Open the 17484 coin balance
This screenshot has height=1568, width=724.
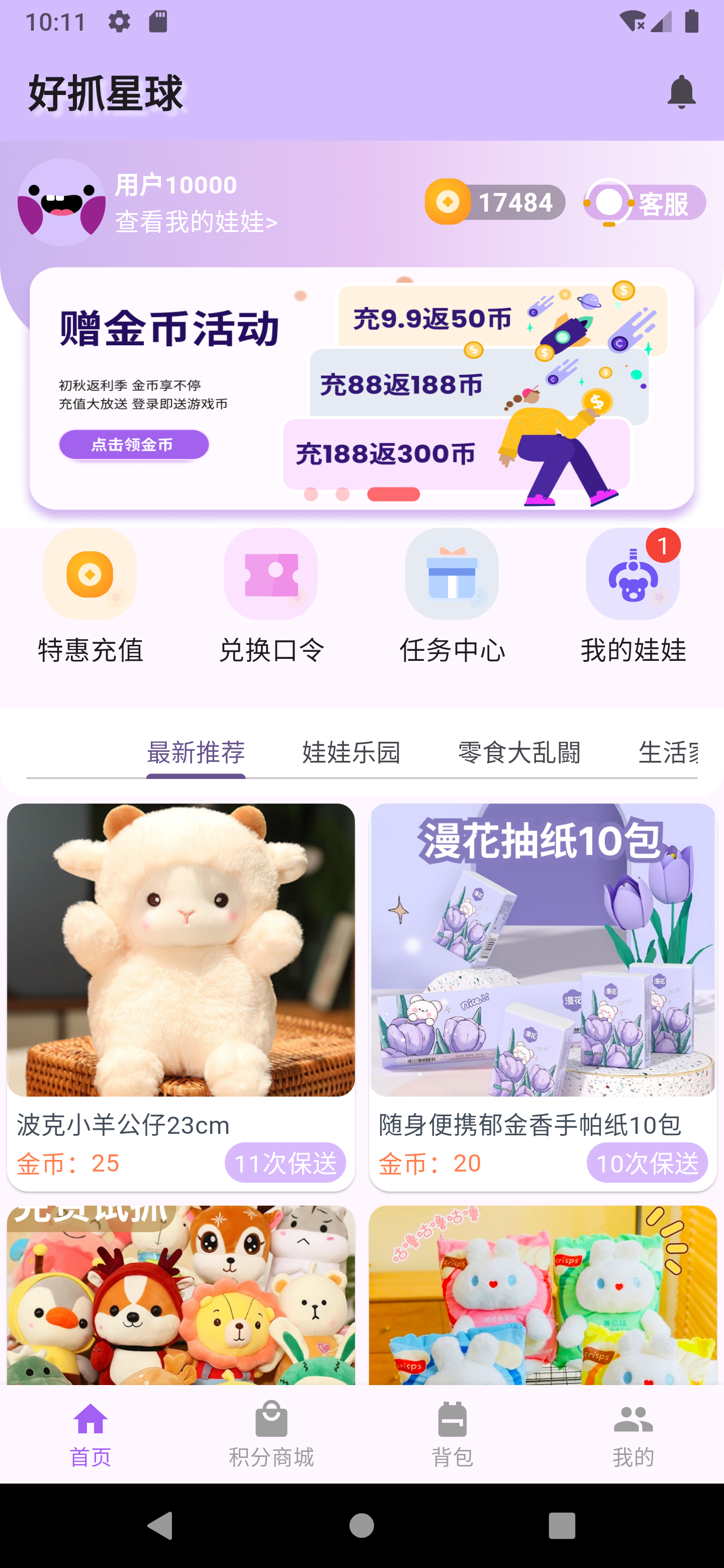click(x=495, y=202)
